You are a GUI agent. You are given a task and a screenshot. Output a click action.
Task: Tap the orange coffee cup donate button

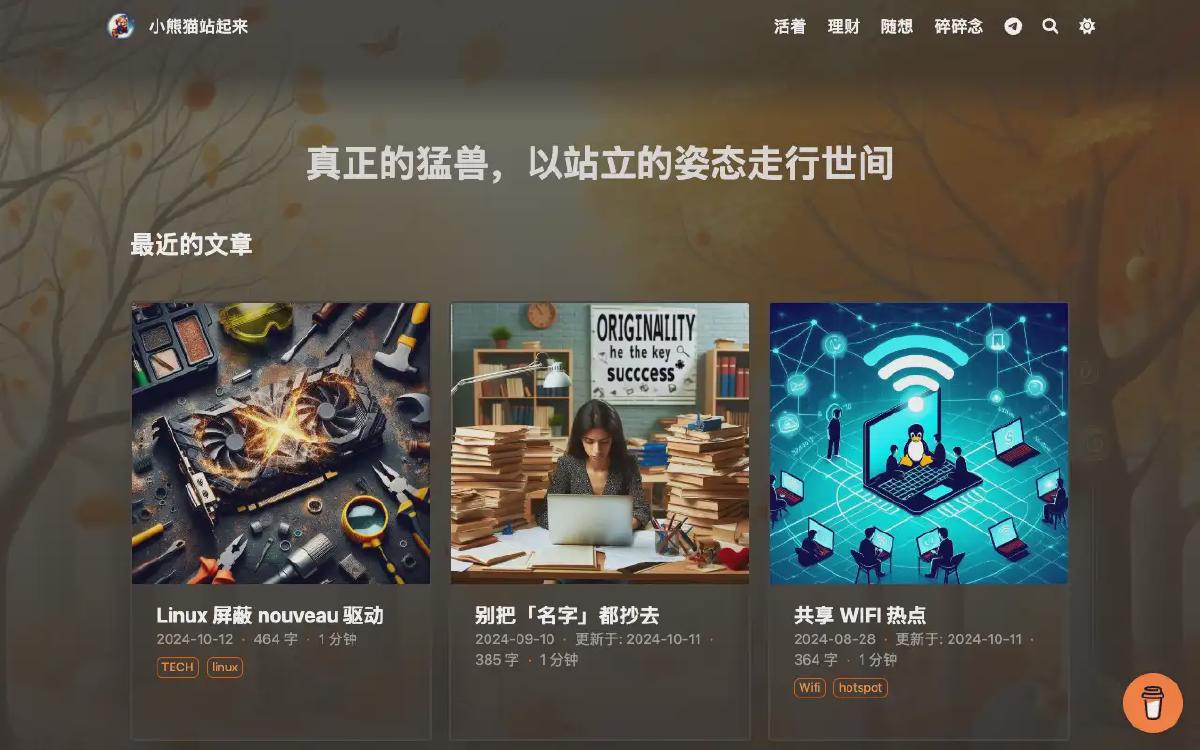point(1152,702)
